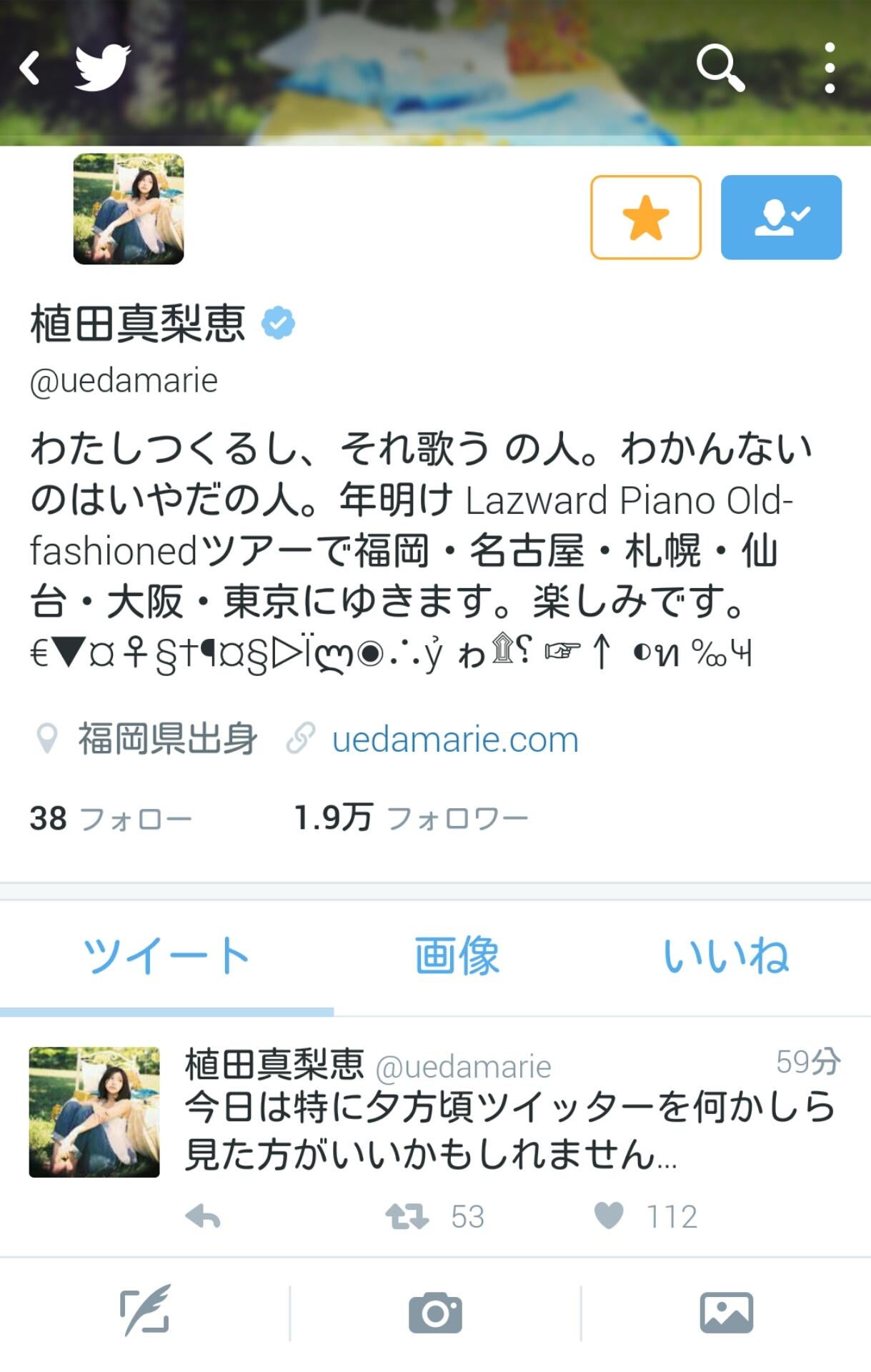This screenshot has width=871, height=1372.
Task: Reply to the tweet by 植田真梨恵
Action: tap(203, 1216)
